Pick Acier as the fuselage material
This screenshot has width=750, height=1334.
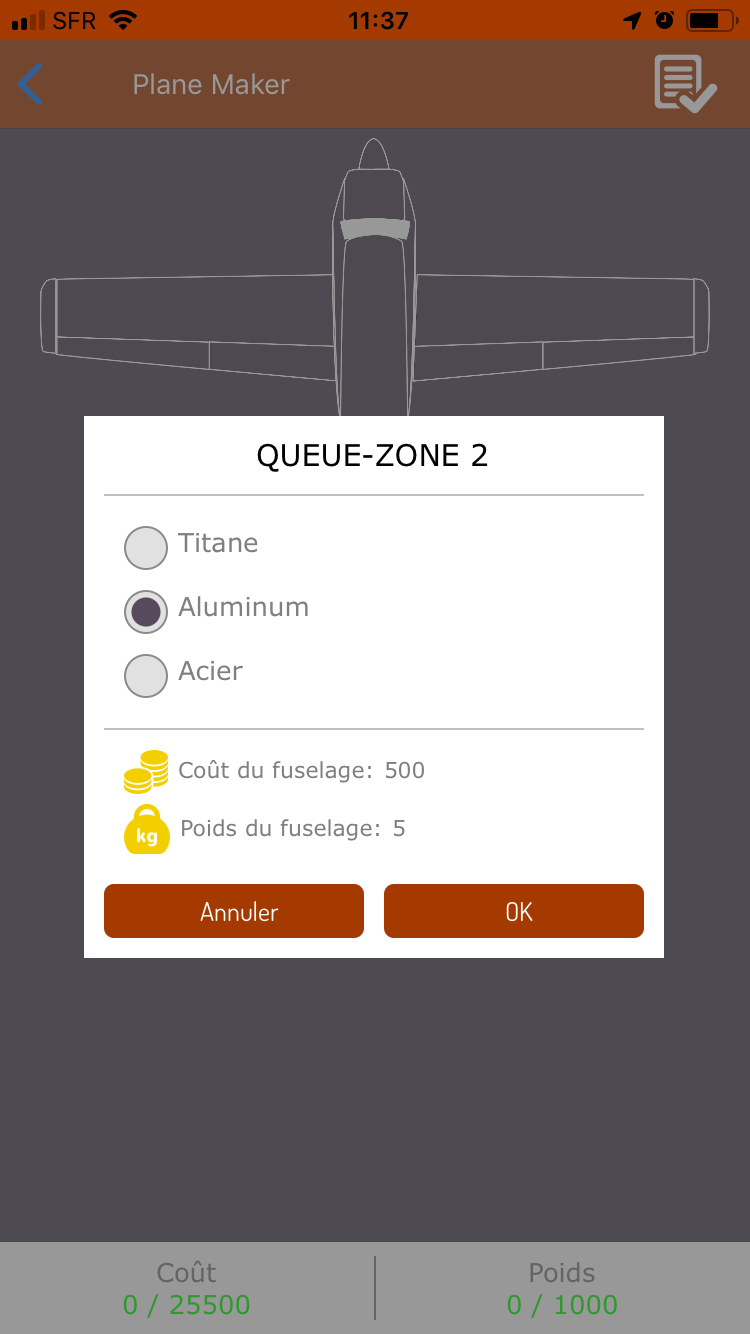(x=146, y=676)
